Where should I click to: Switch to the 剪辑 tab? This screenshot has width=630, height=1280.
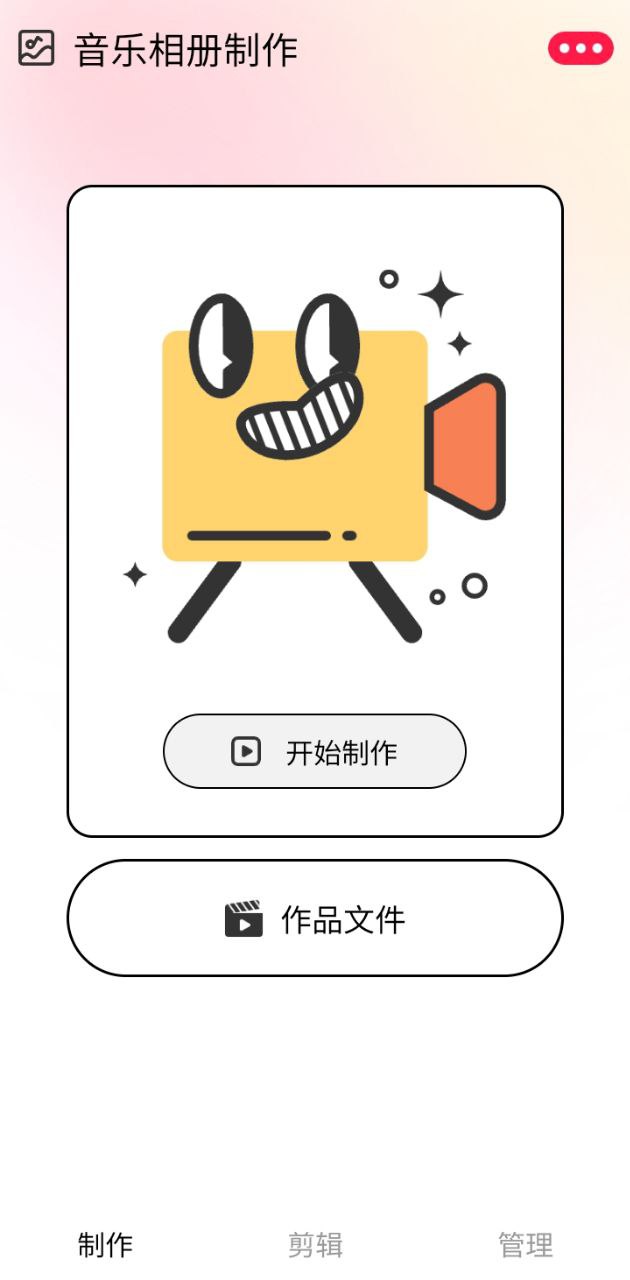click(315, 1244)
